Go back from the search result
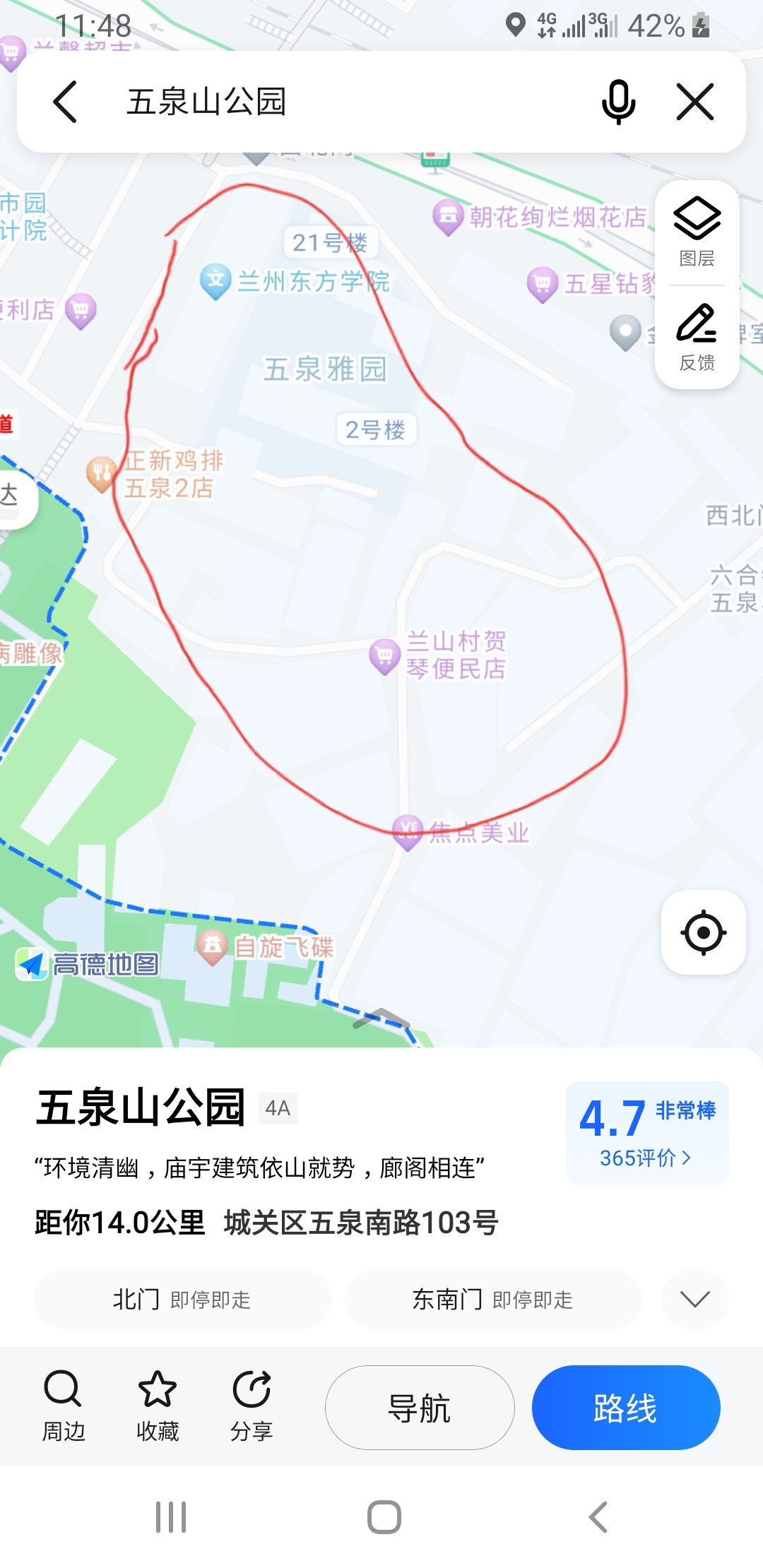This screenshot has width=763, height=1568. [65, 102]
